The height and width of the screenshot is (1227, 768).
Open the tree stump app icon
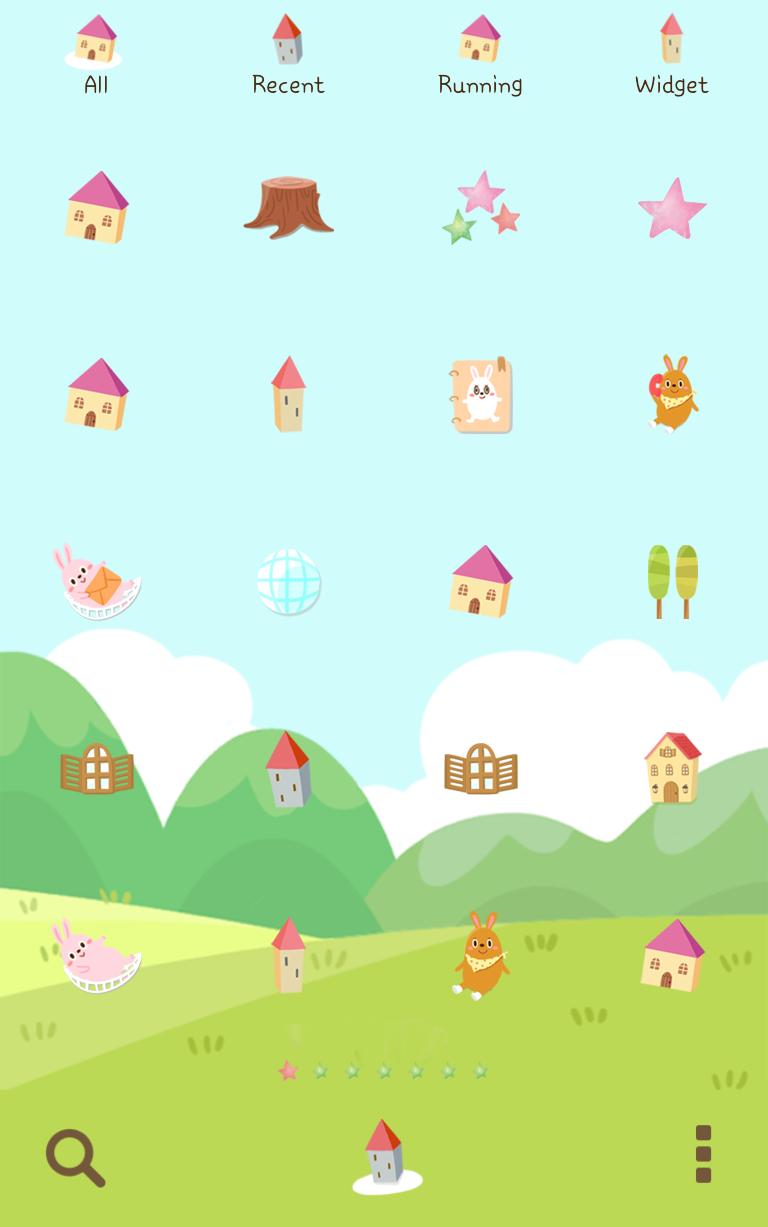coord(288,207)
